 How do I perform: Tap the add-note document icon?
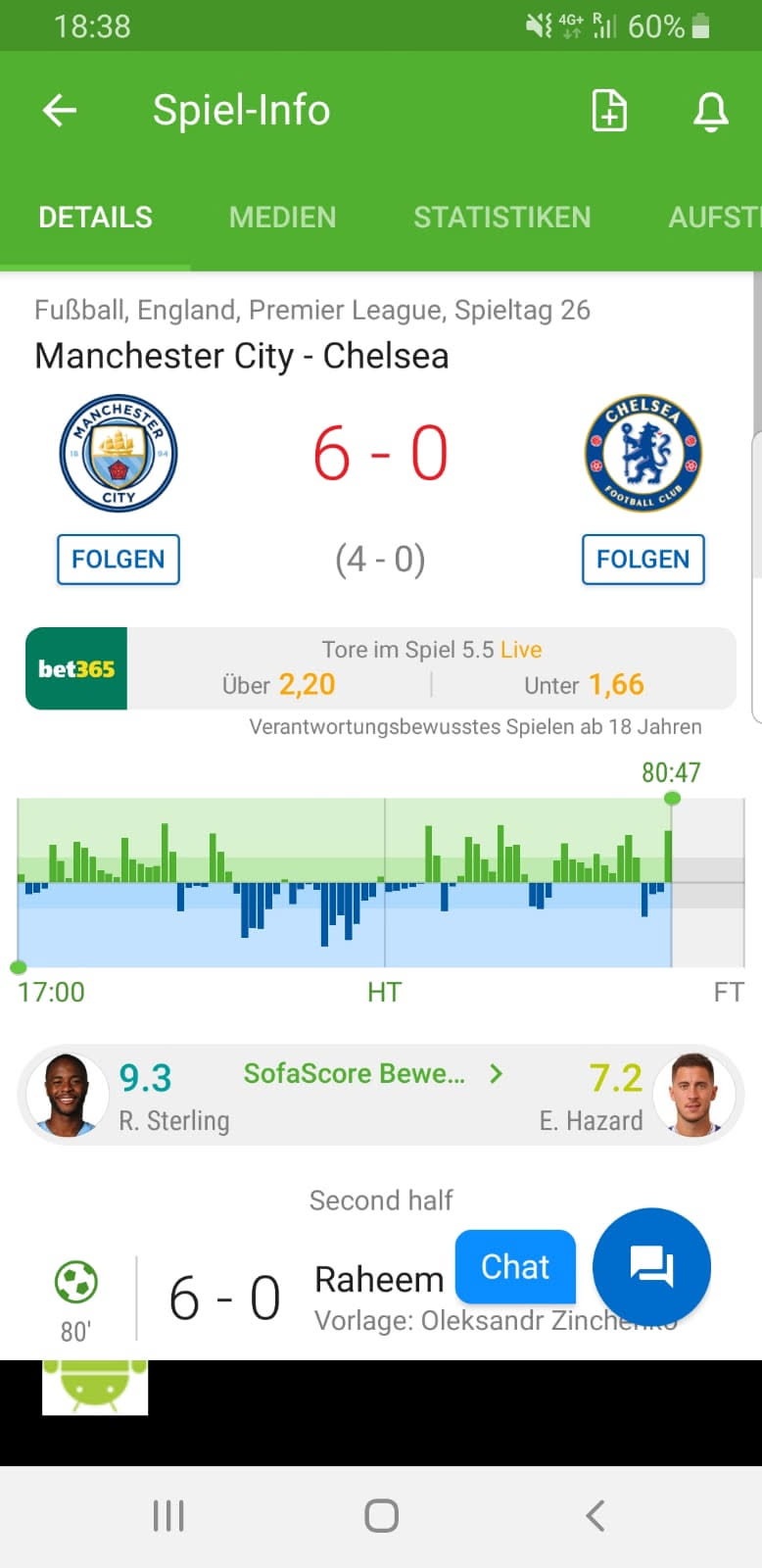(609, 110)
